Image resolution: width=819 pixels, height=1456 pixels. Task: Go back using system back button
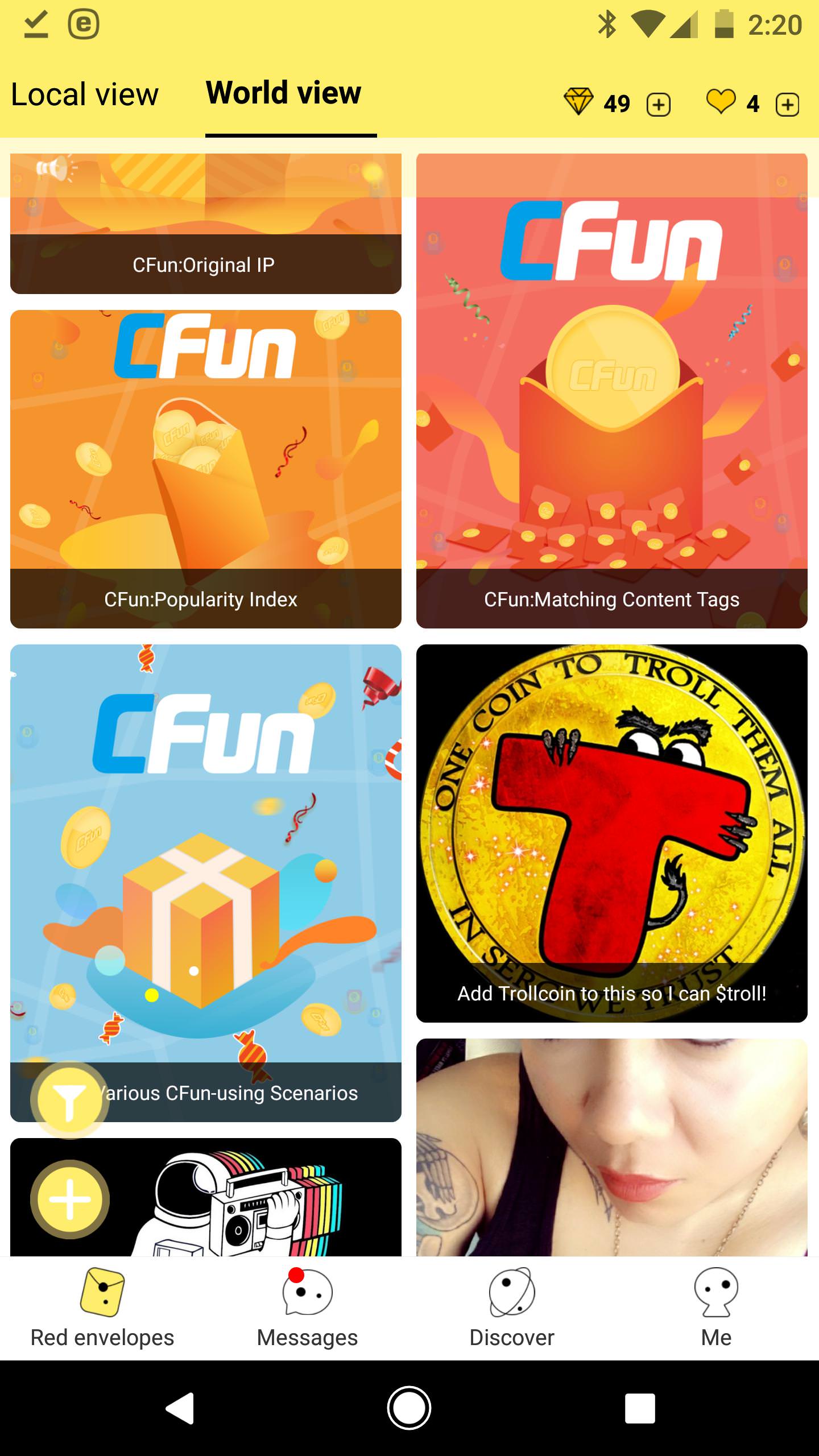(180, 1408)
